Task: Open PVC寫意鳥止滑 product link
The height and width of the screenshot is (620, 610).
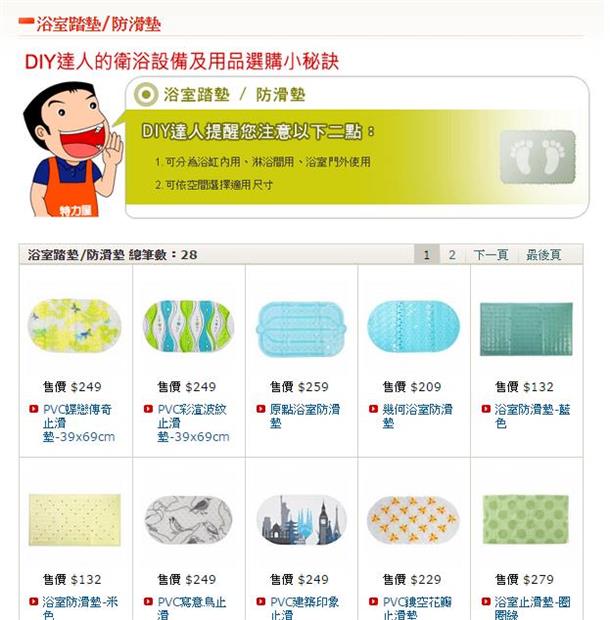Action: coord(192,608)
